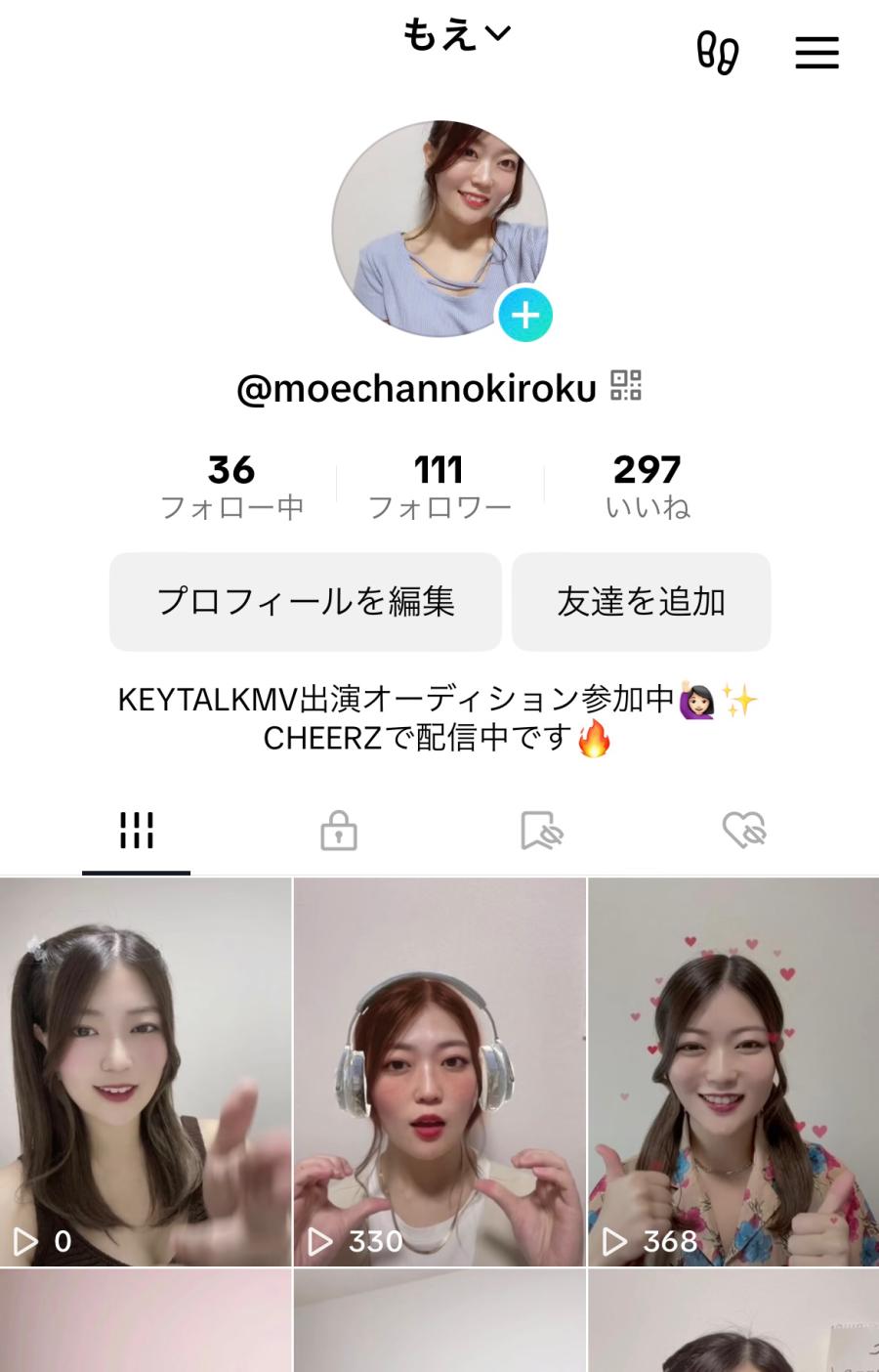Open the footprints profile views icon
Screen dimensions: 879x1372
tap(717, 53)
